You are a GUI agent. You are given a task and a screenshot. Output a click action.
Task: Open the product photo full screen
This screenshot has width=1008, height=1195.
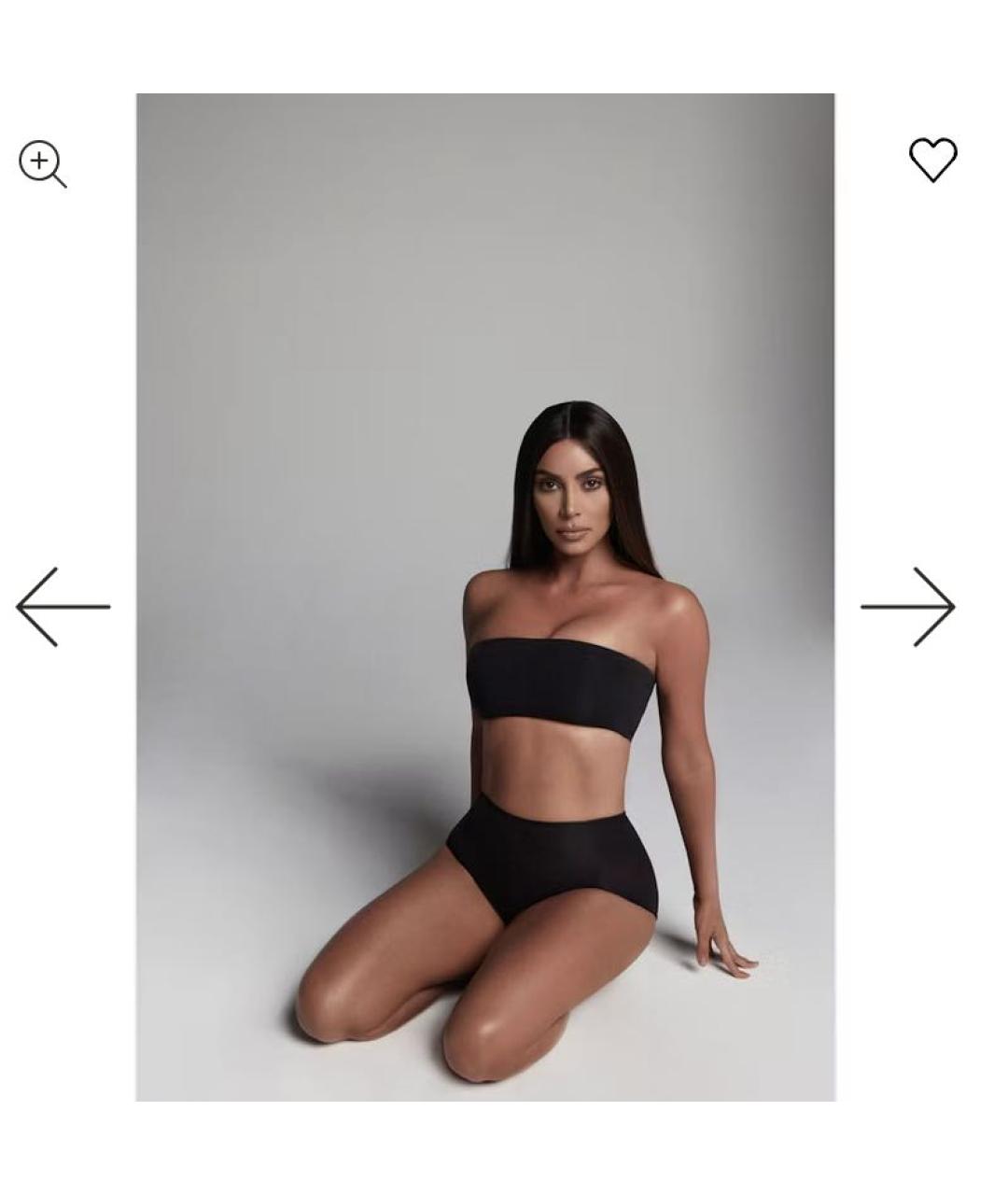(485, 597)
